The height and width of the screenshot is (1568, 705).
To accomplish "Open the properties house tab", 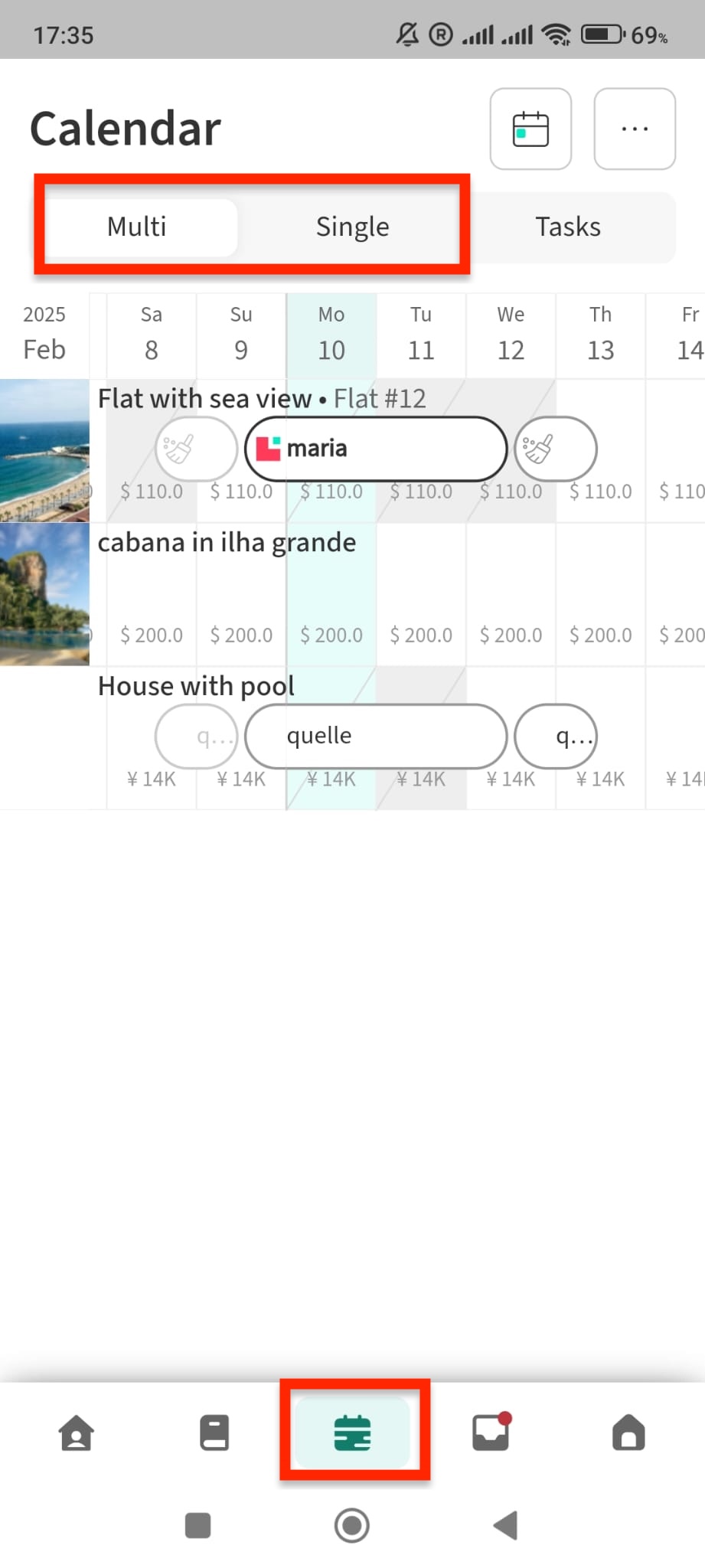I will click(x=628, y=1432).
